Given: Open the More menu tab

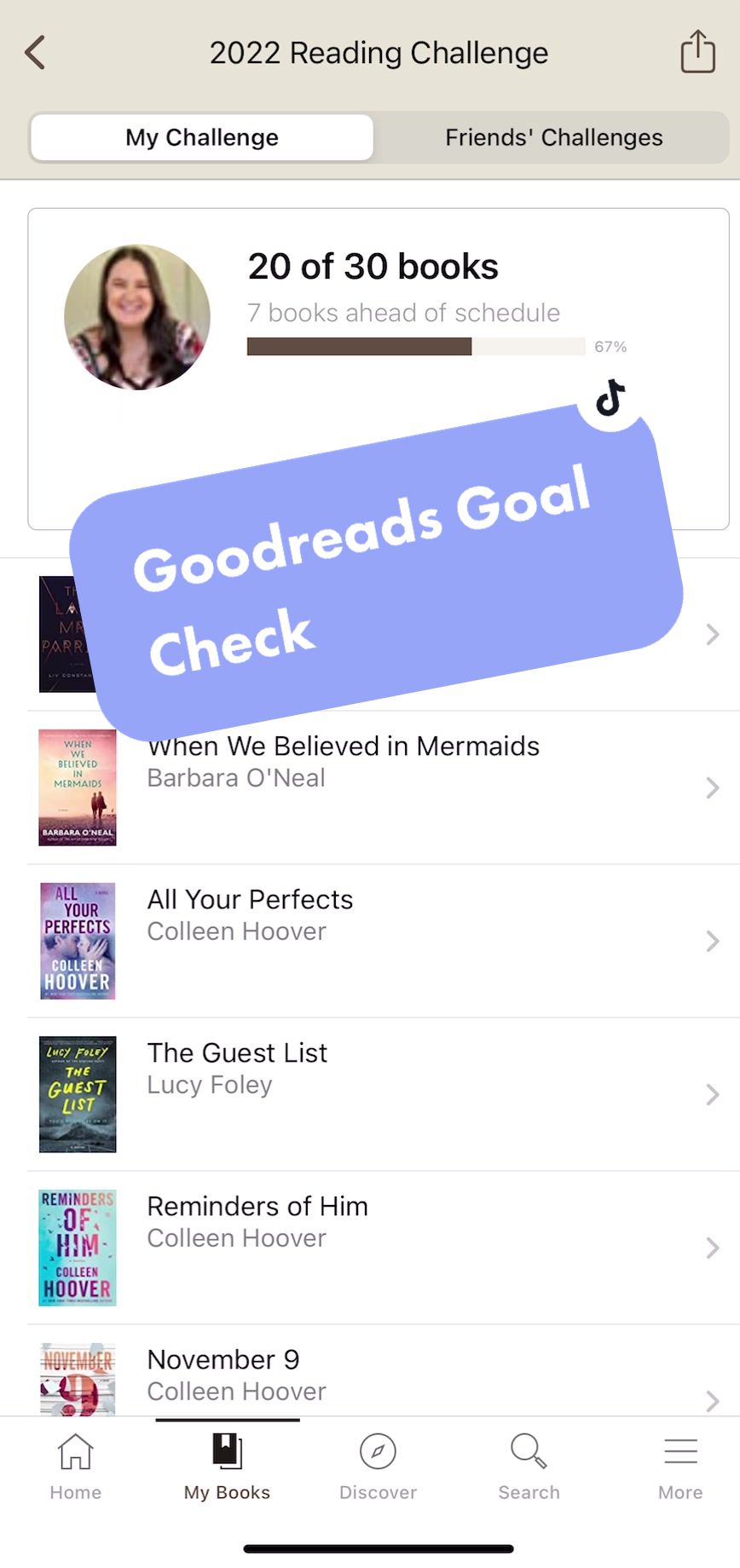Looking at the screenshot, I should pyautogui.click(x=680, y=1467).
